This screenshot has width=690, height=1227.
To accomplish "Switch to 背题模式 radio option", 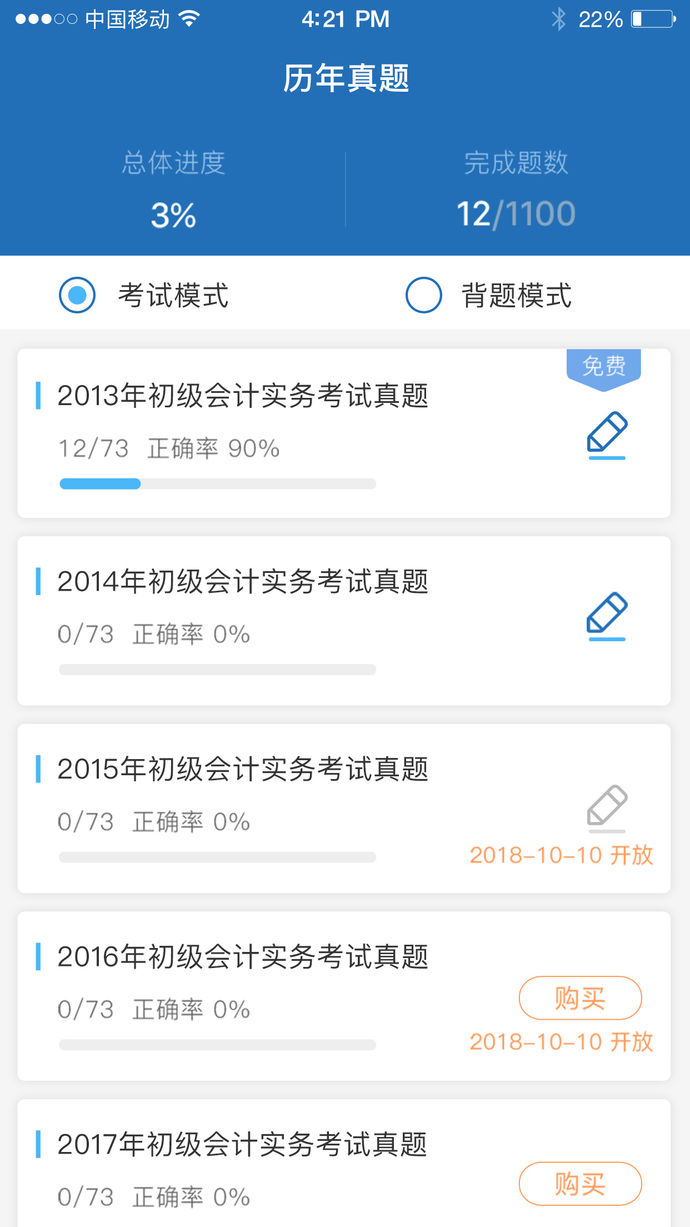I will tap(424, 295).
